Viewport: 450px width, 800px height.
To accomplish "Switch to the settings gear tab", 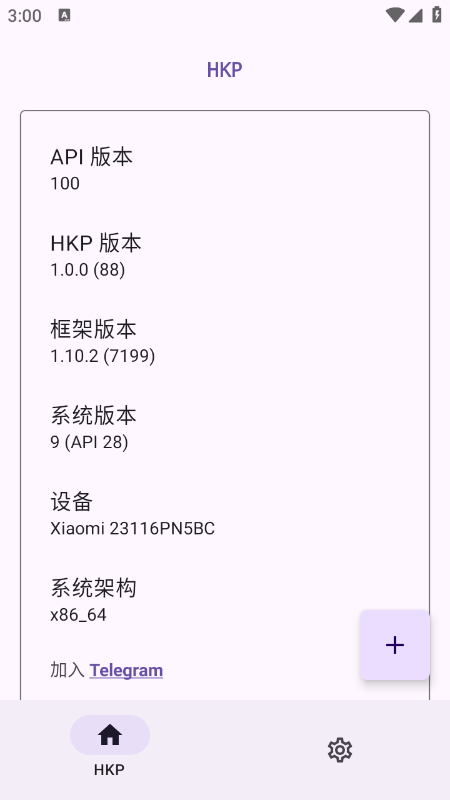I will pyautogui.click(x=340, y=749).
